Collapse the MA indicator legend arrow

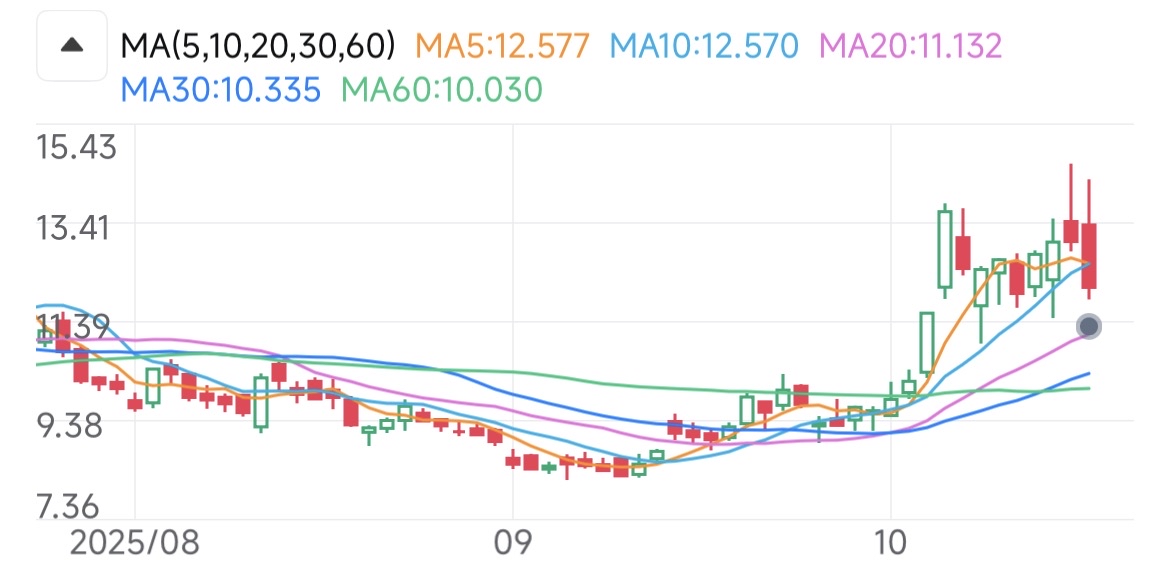click(72, 46)
